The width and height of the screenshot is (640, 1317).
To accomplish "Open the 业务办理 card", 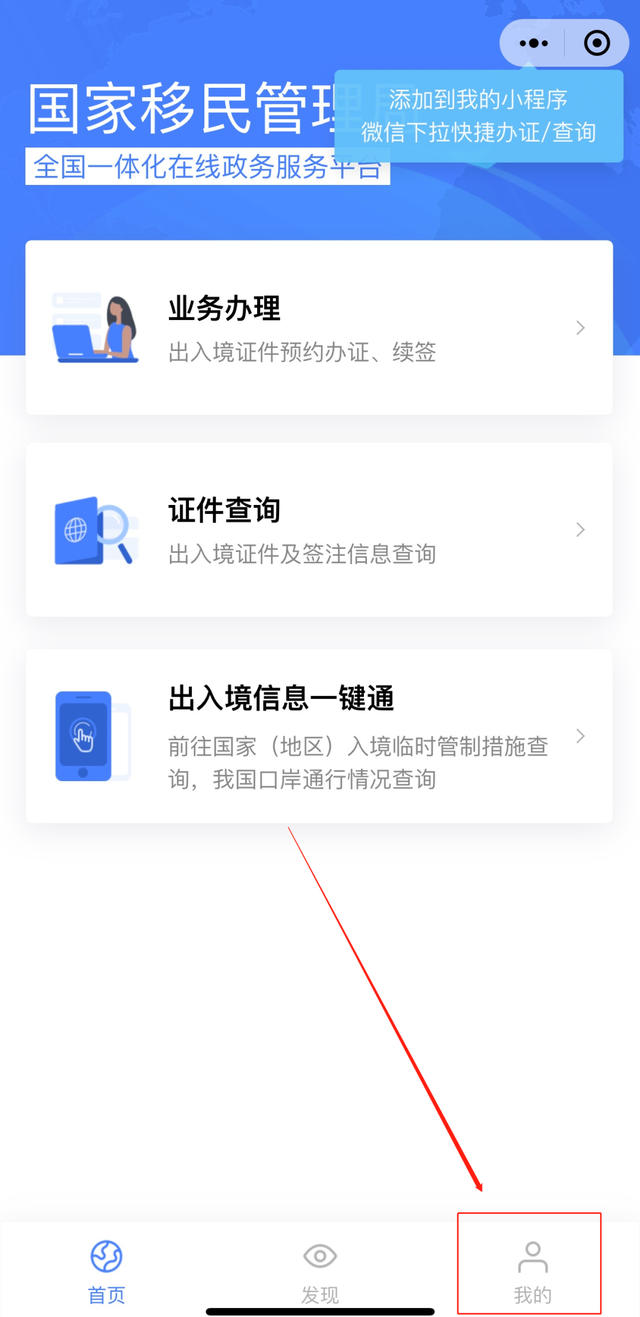I will coord(319,328).
